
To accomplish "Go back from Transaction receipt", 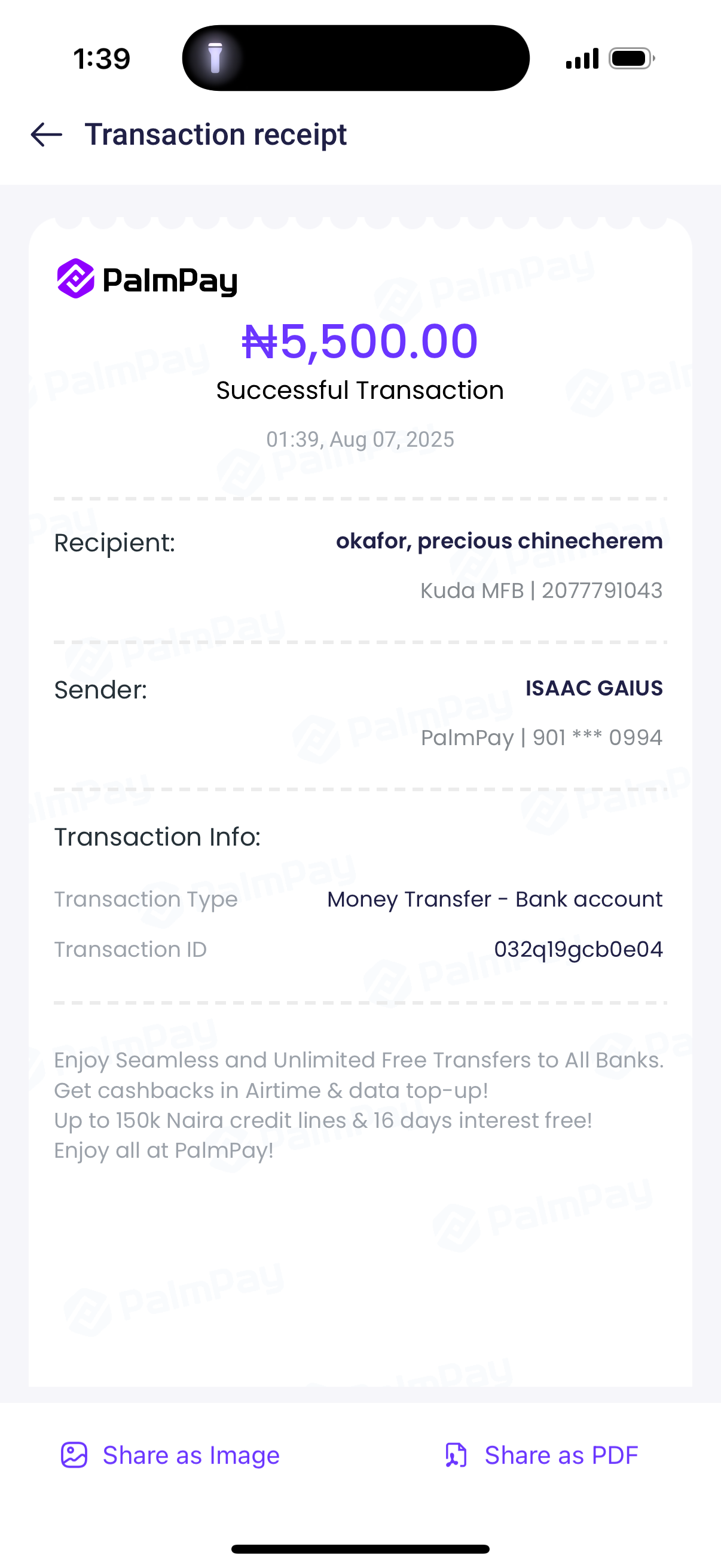I will [47, 135].
